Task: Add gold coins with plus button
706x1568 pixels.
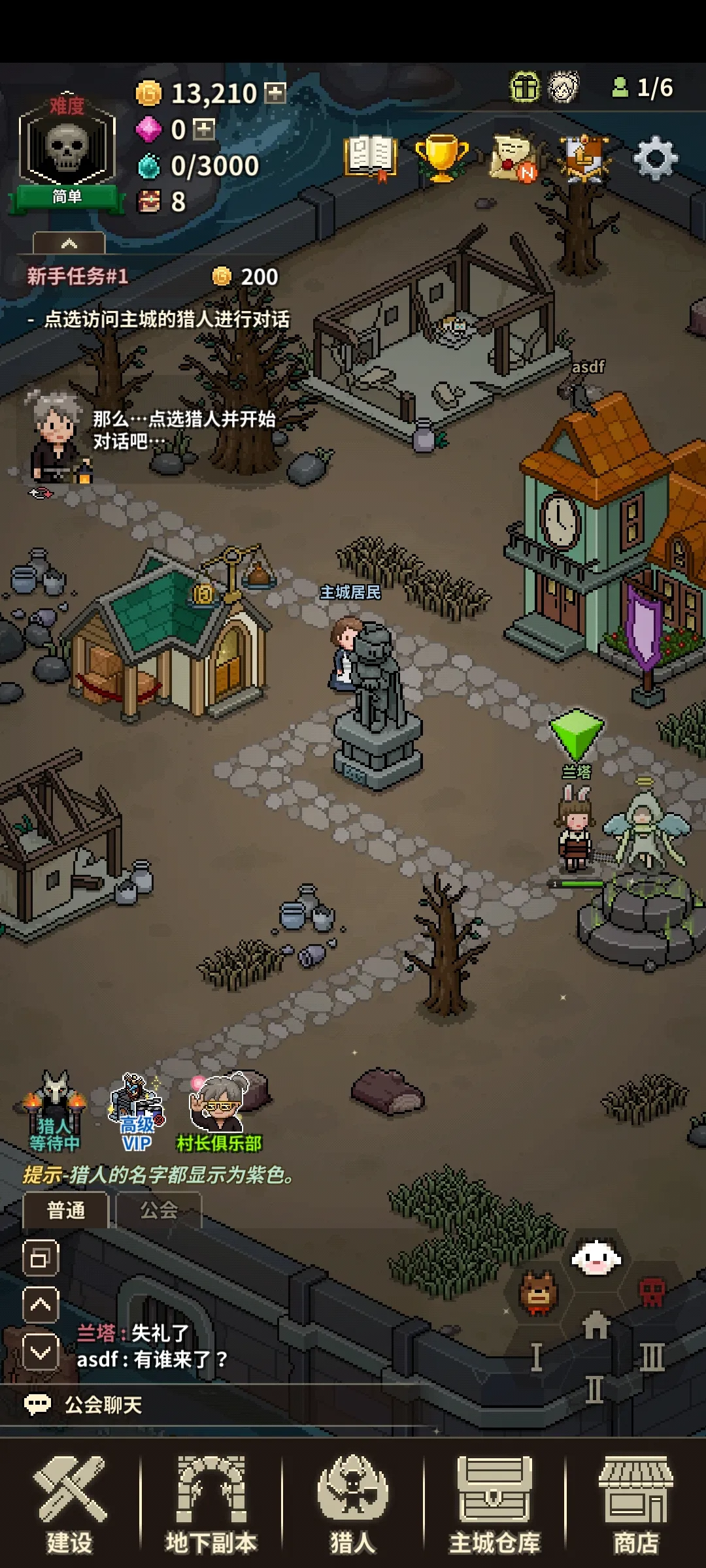Action: (x=275, y=93)
